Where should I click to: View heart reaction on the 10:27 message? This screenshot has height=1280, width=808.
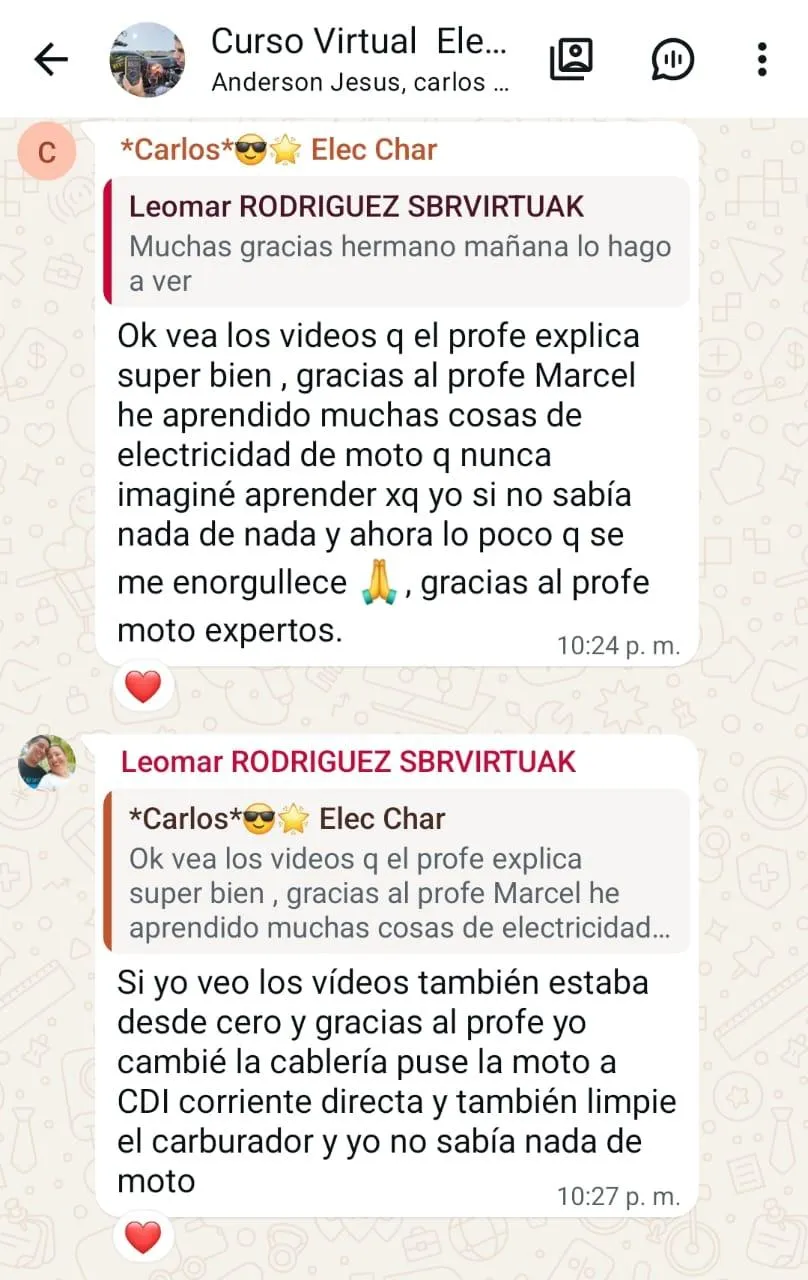point(143,1237)
